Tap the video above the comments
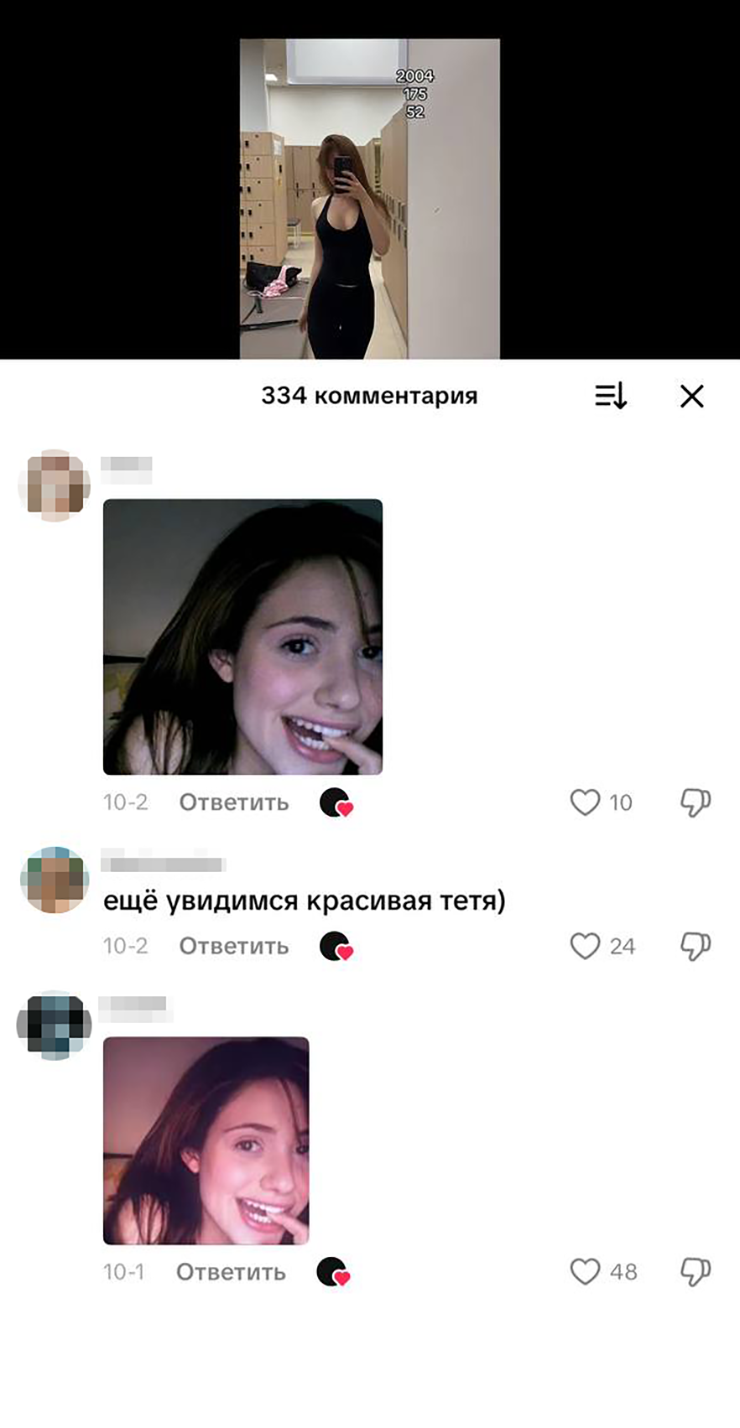740x1428 pixels. [369, 198]
